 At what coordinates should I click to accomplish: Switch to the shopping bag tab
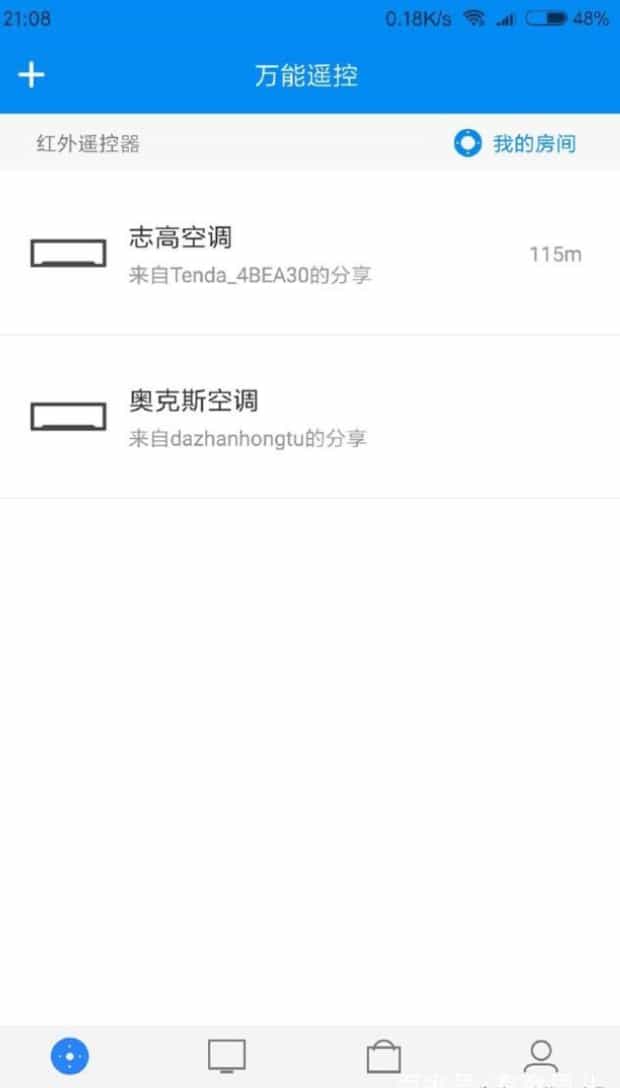[383, 1056]
